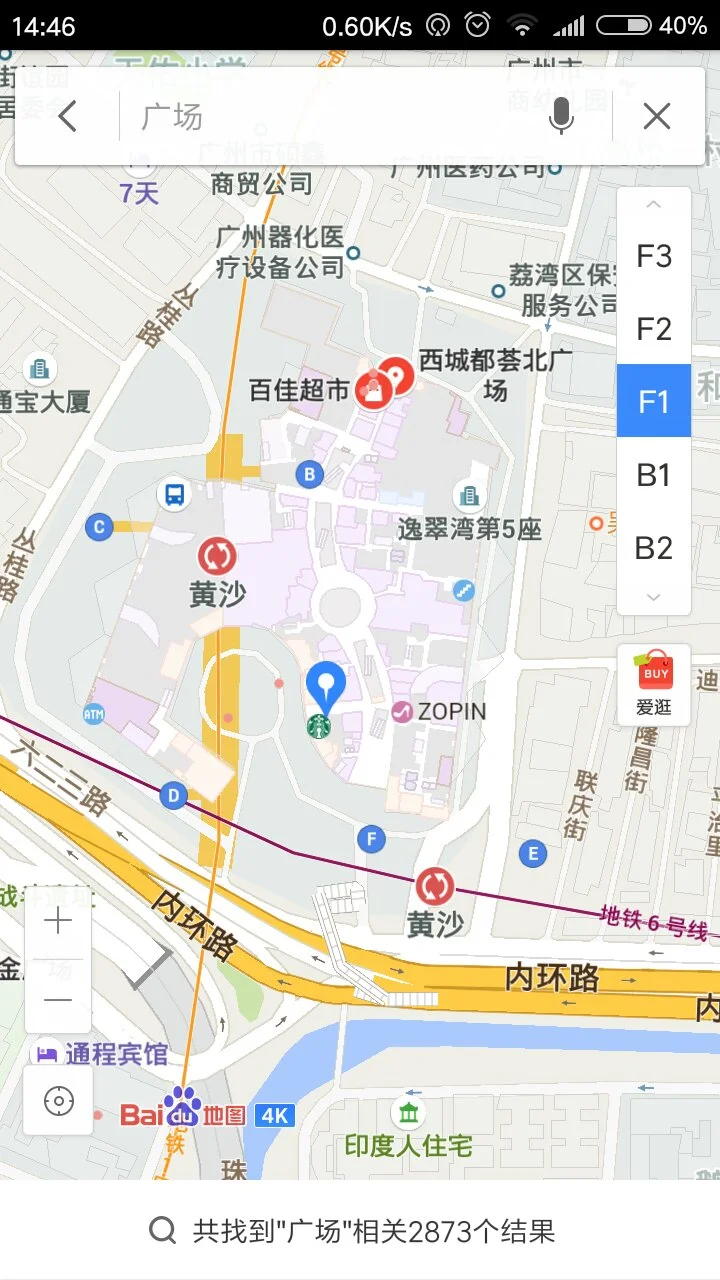Tap the voice search microphone icon

(x=561, y=116)
